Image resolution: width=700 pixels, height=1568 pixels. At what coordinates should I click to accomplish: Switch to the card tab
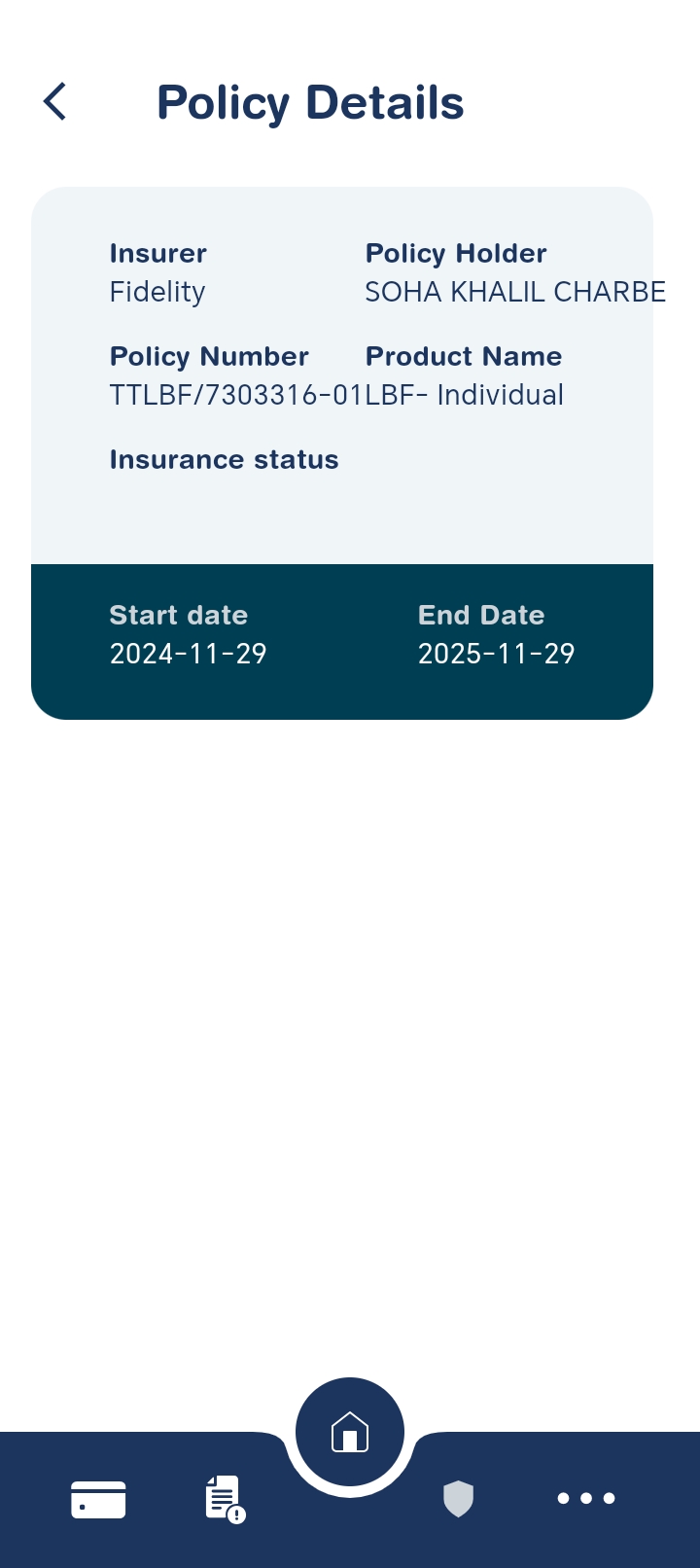98,1499
